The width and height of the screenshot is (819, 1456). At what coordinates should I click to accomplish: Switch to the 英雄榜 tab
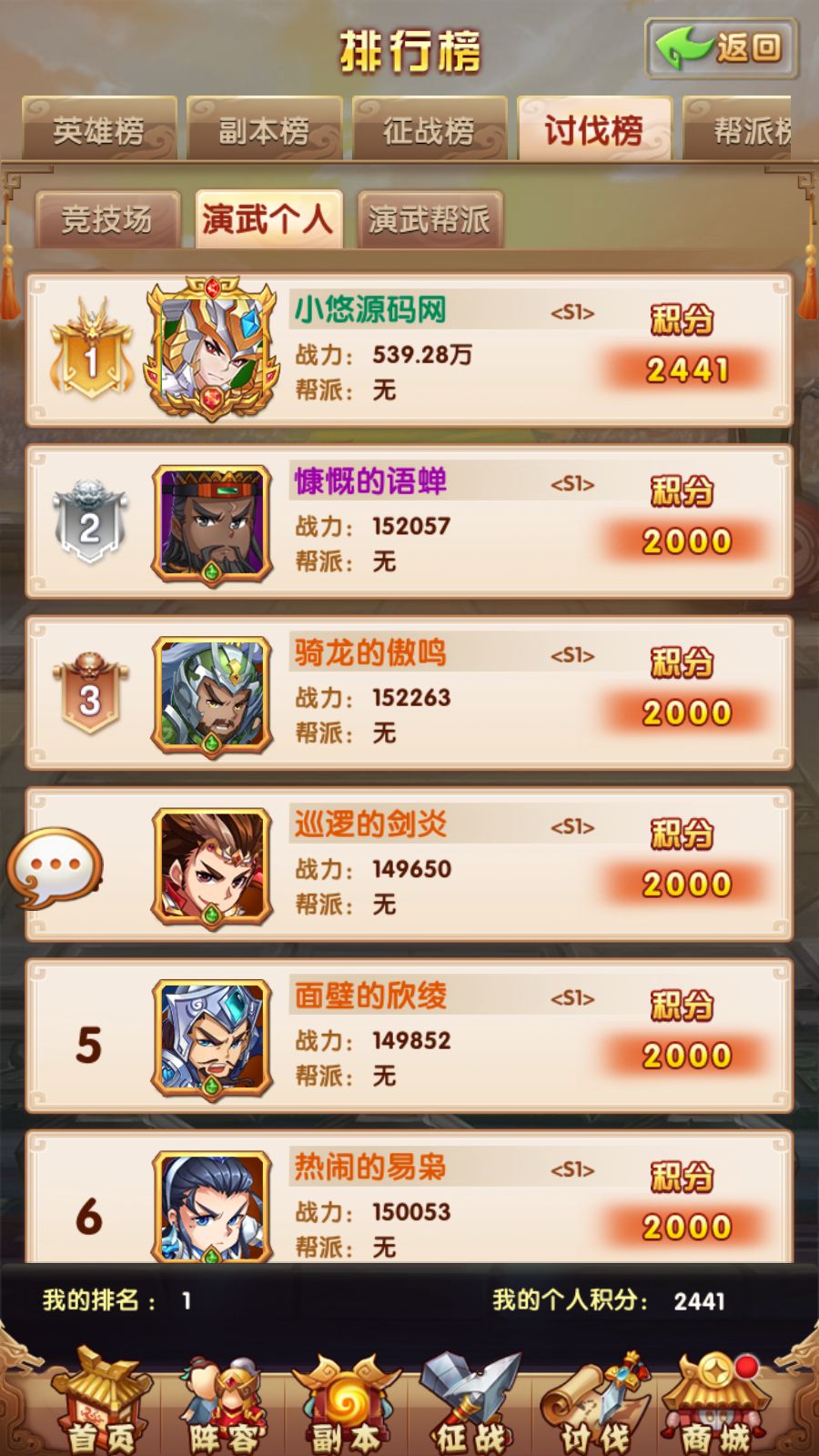99,130
